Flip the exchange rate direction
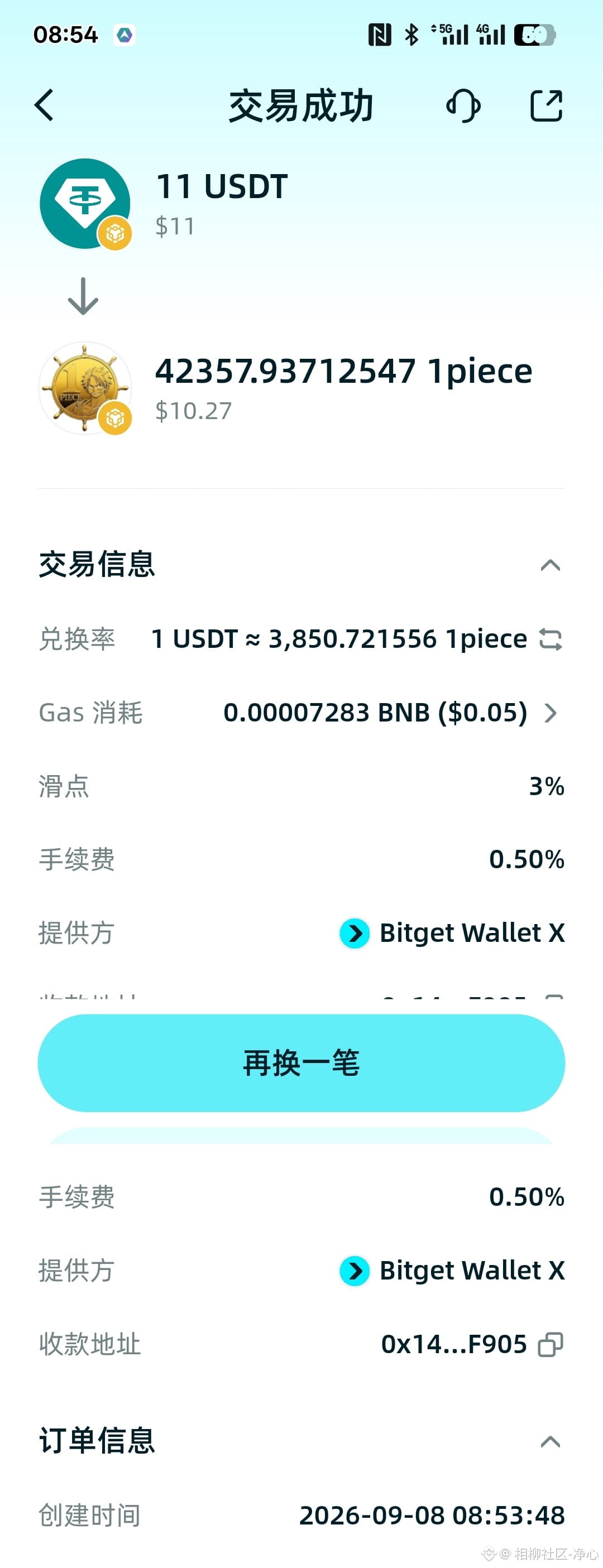 pos(551,639)
